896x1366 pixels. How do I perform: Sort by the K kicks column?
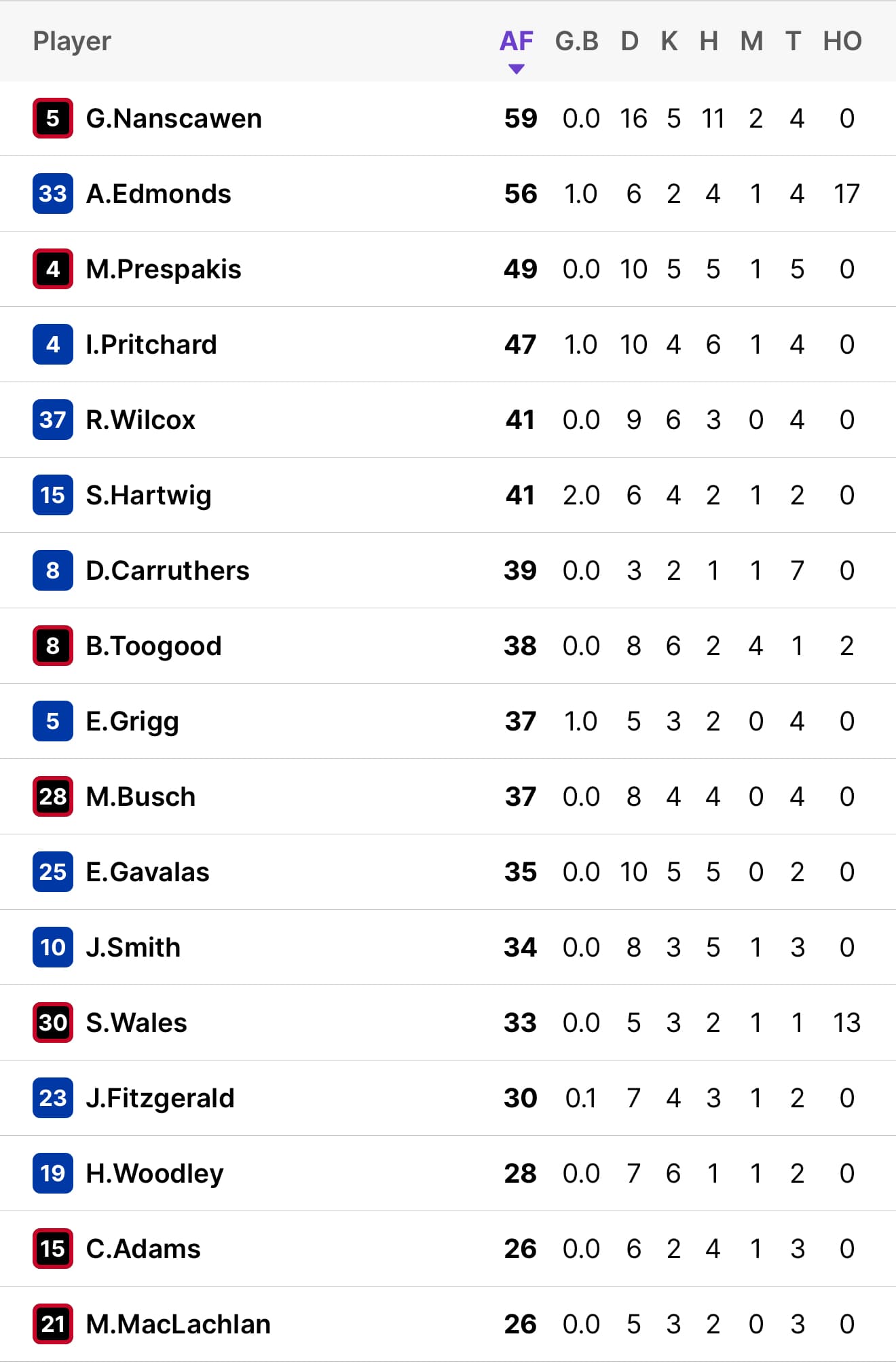point(669,41)
